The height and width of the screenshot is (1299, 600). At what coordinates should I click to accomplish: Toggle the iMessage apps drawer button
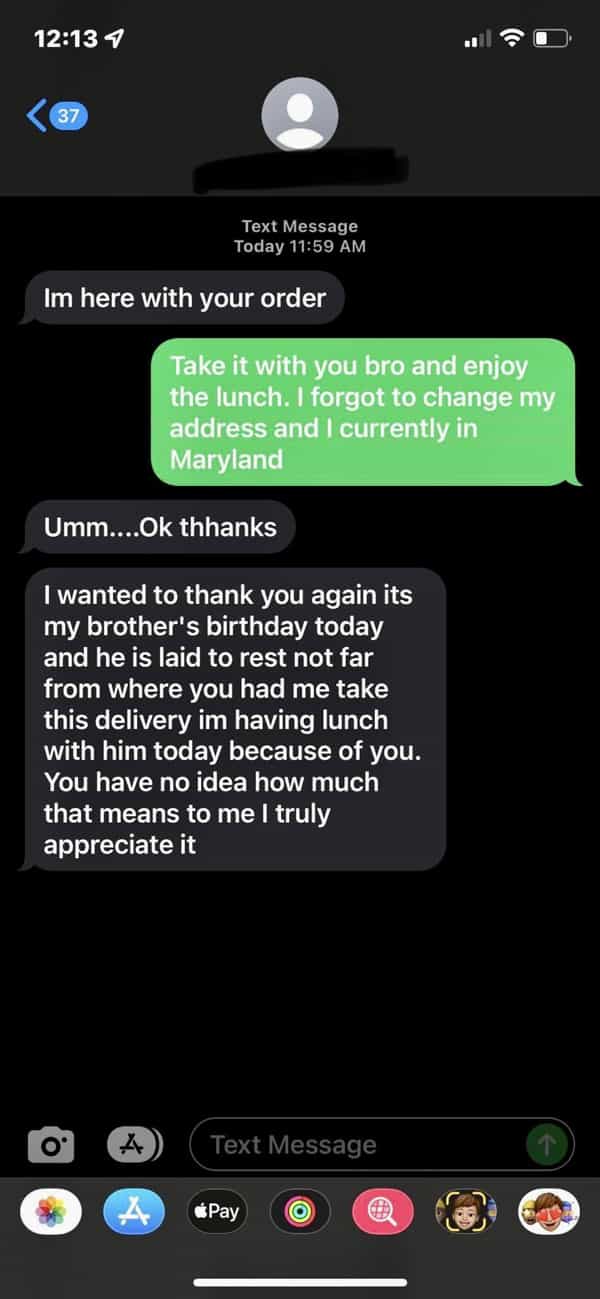coord(135,1144)
